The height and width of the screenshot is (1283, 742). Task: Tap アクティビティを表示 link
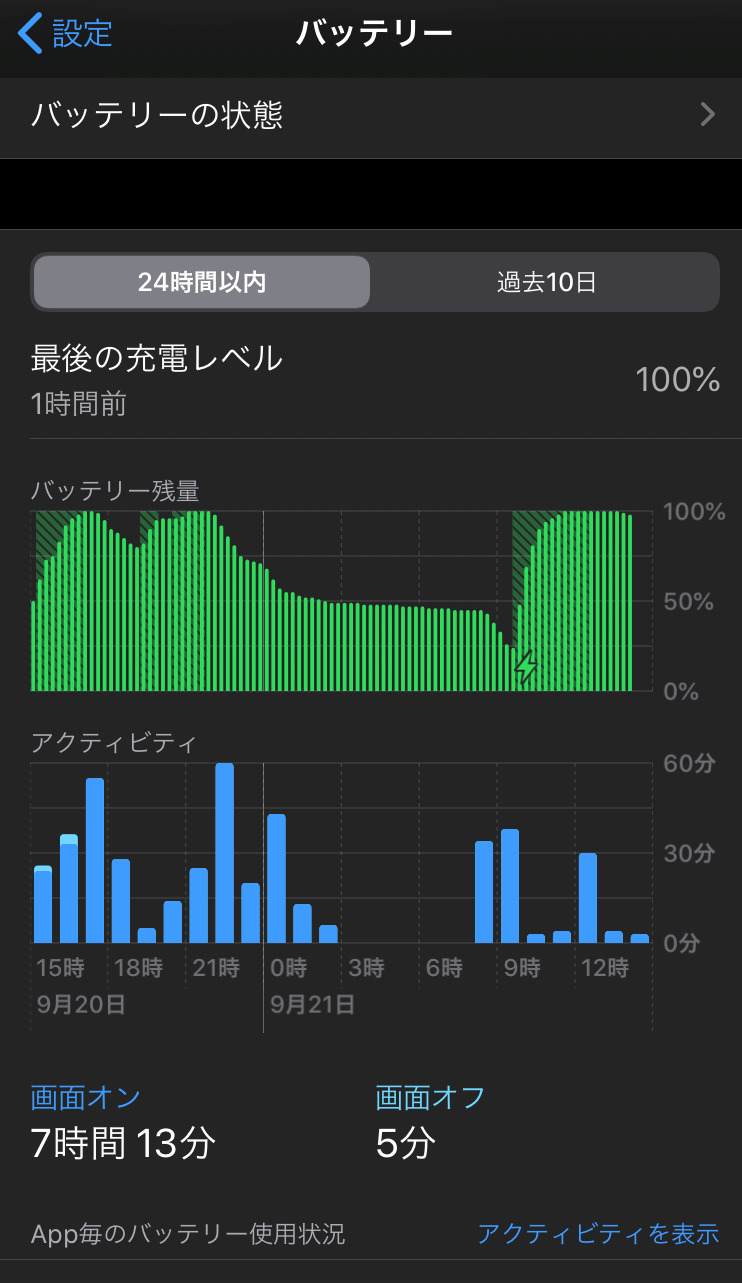click(x=598, y=1234)
